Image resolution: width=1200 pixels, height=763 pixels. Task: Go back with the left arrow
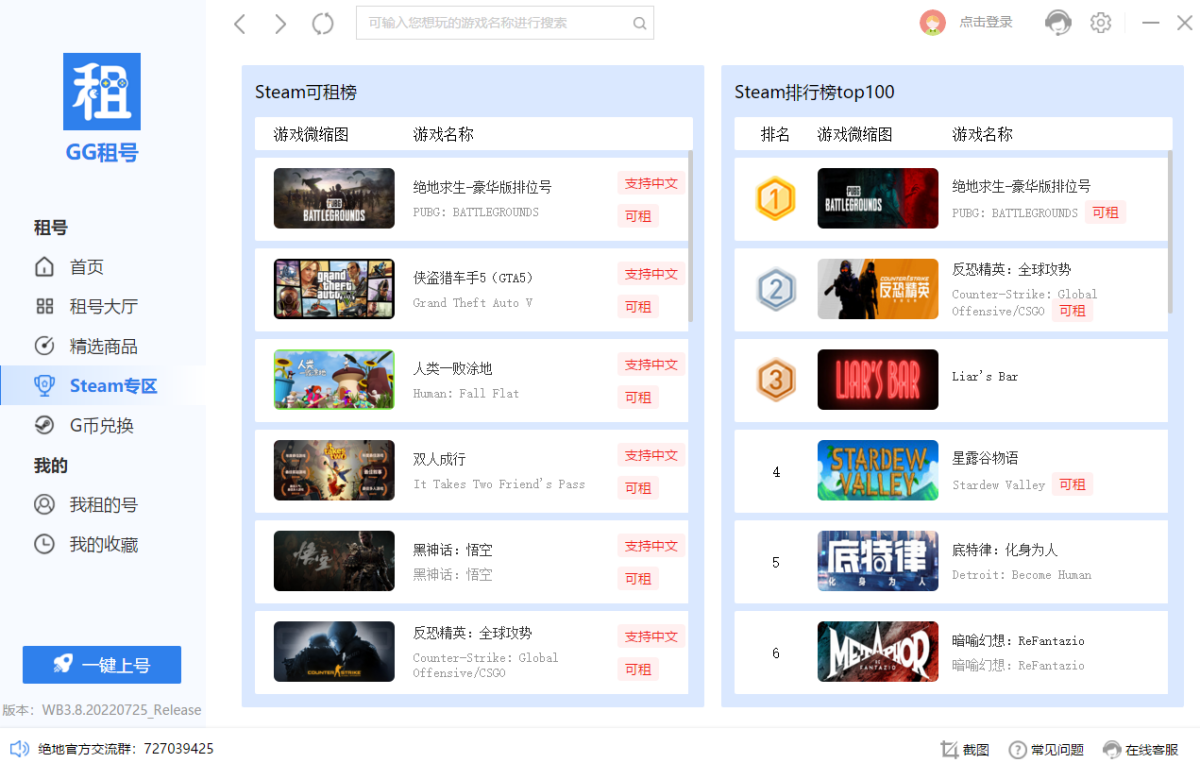click(239, 24)
